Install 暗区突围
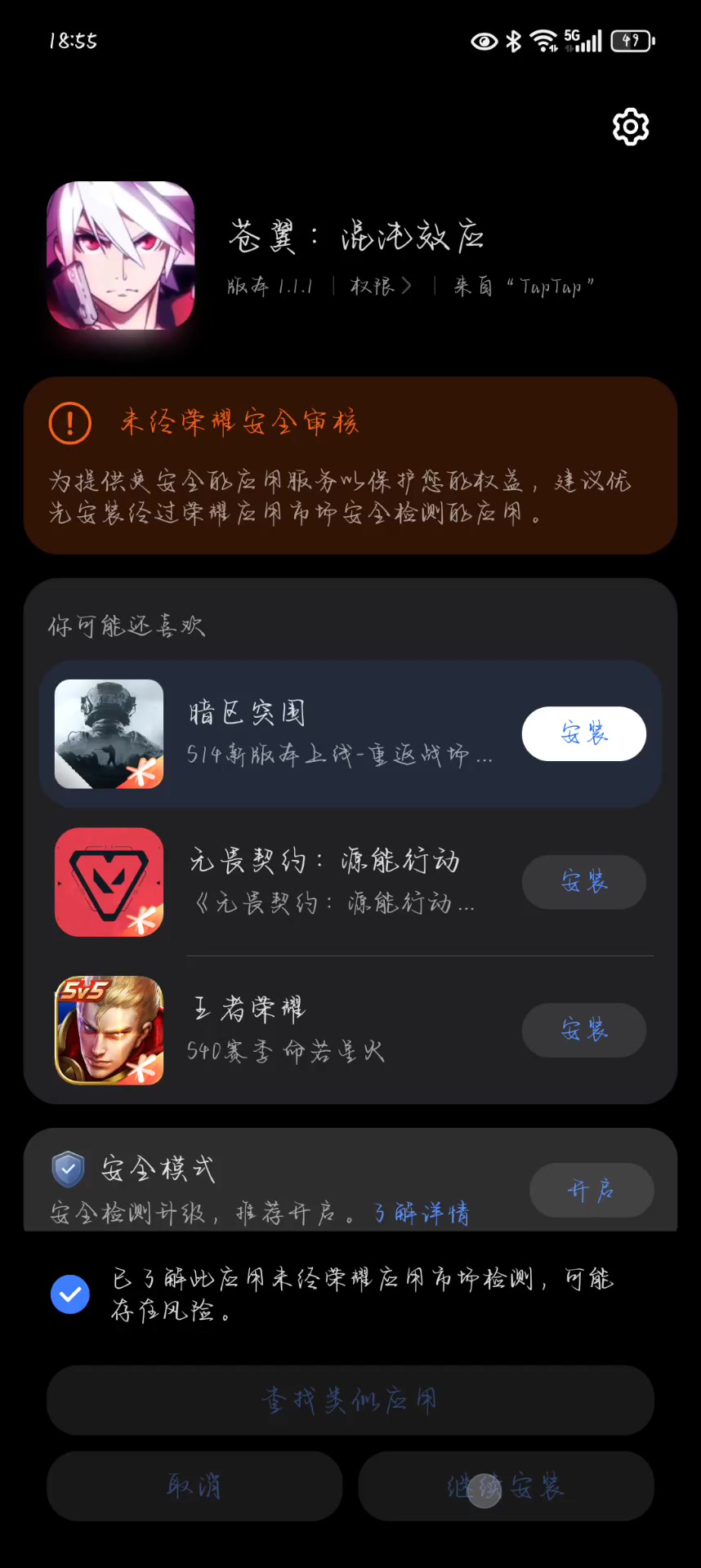 (x=583, y=733)
